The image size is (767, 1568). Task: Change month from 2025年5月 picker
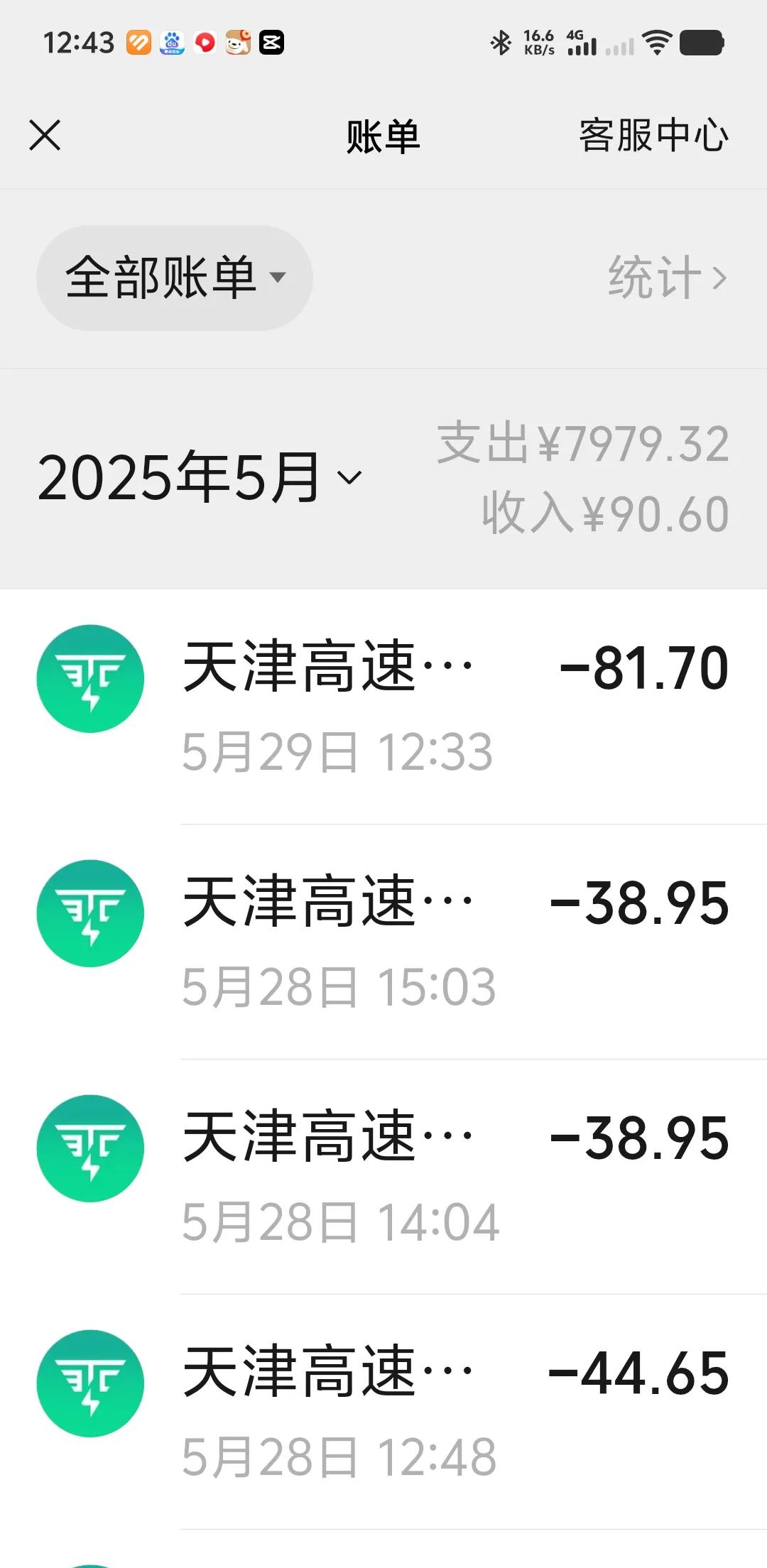(200, 477)
